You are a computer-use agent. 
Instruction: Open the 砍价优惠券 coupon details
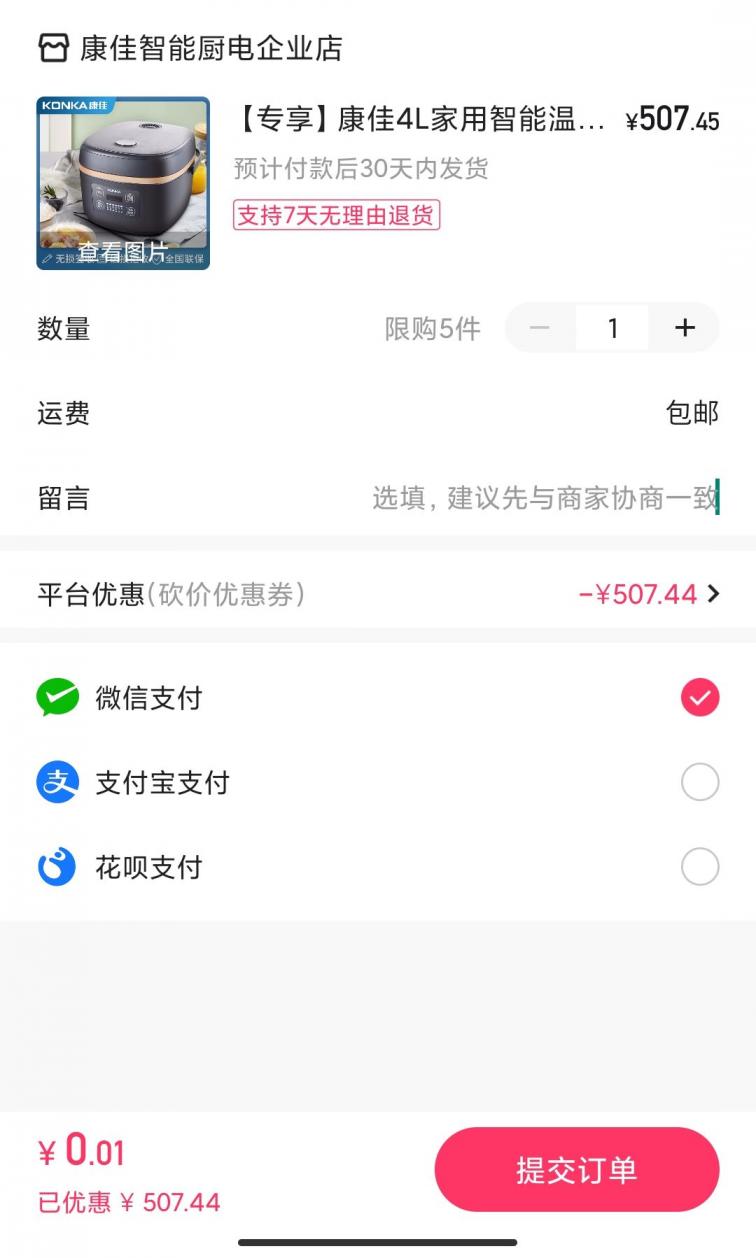click(x=225, y=594)
